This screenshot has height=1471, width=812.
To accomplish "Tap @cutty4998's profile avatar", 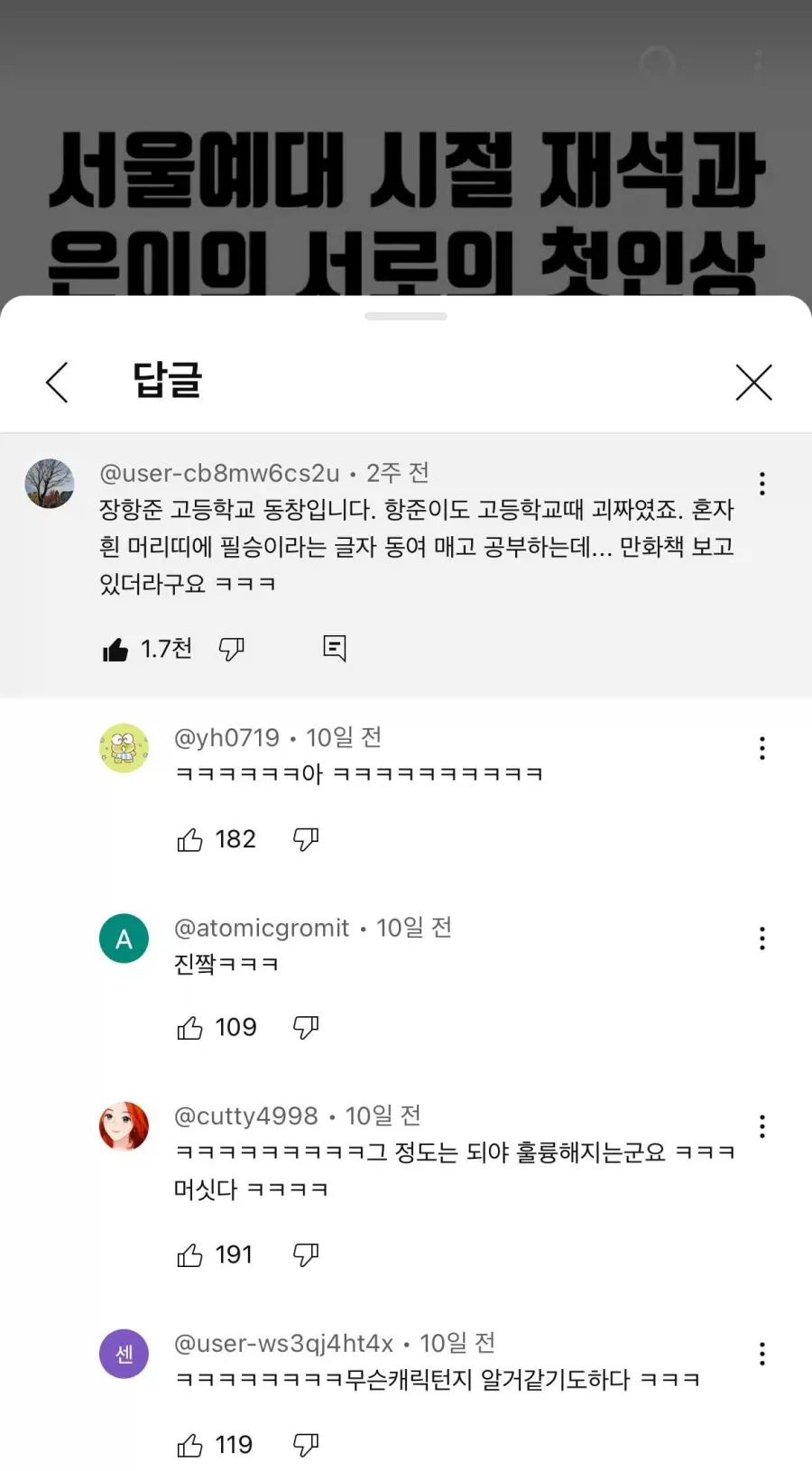I will [124, 1126].
